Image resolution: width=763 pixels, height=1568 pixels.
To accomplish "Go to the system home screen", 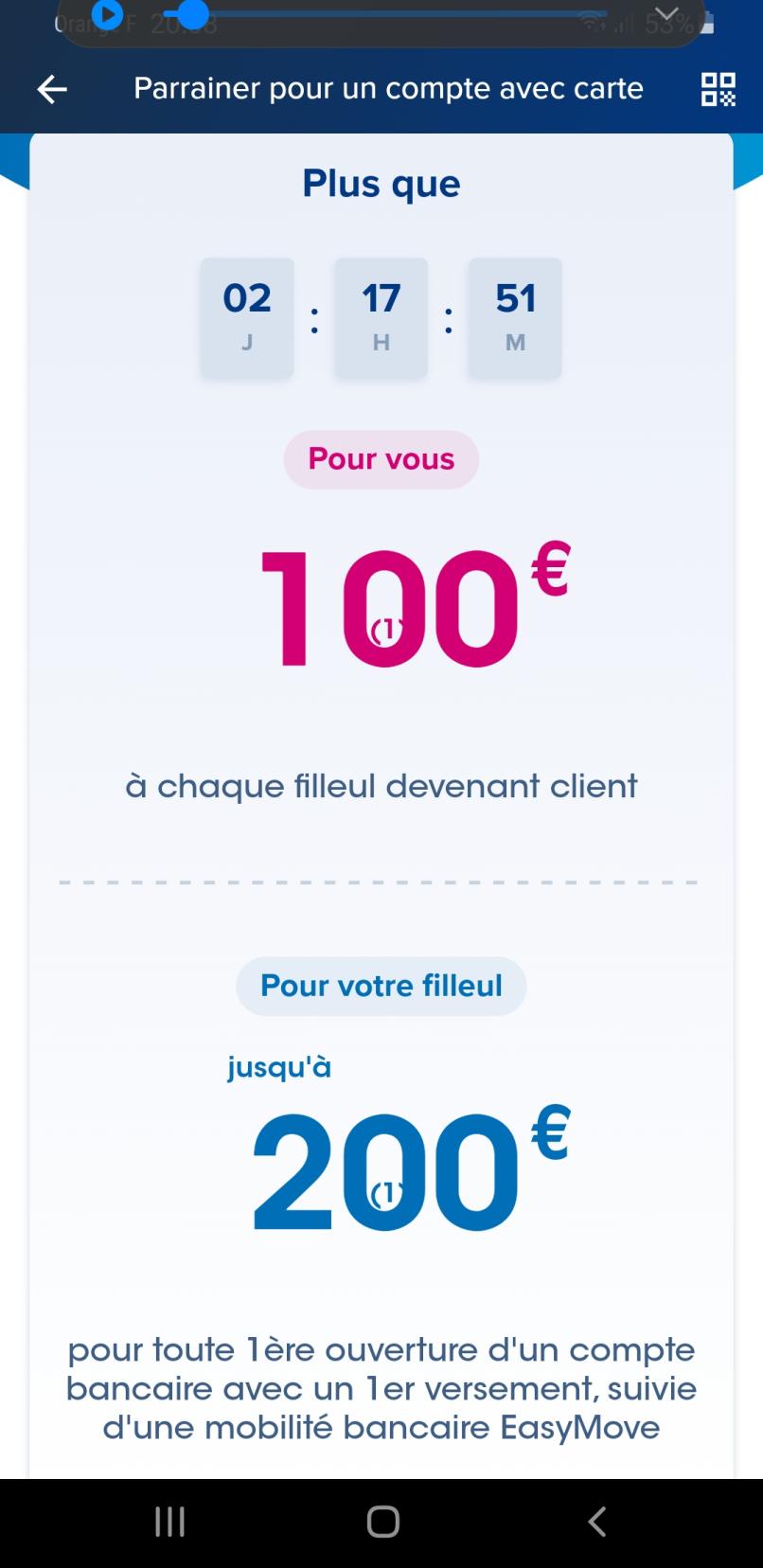I will pos(382,1522).
